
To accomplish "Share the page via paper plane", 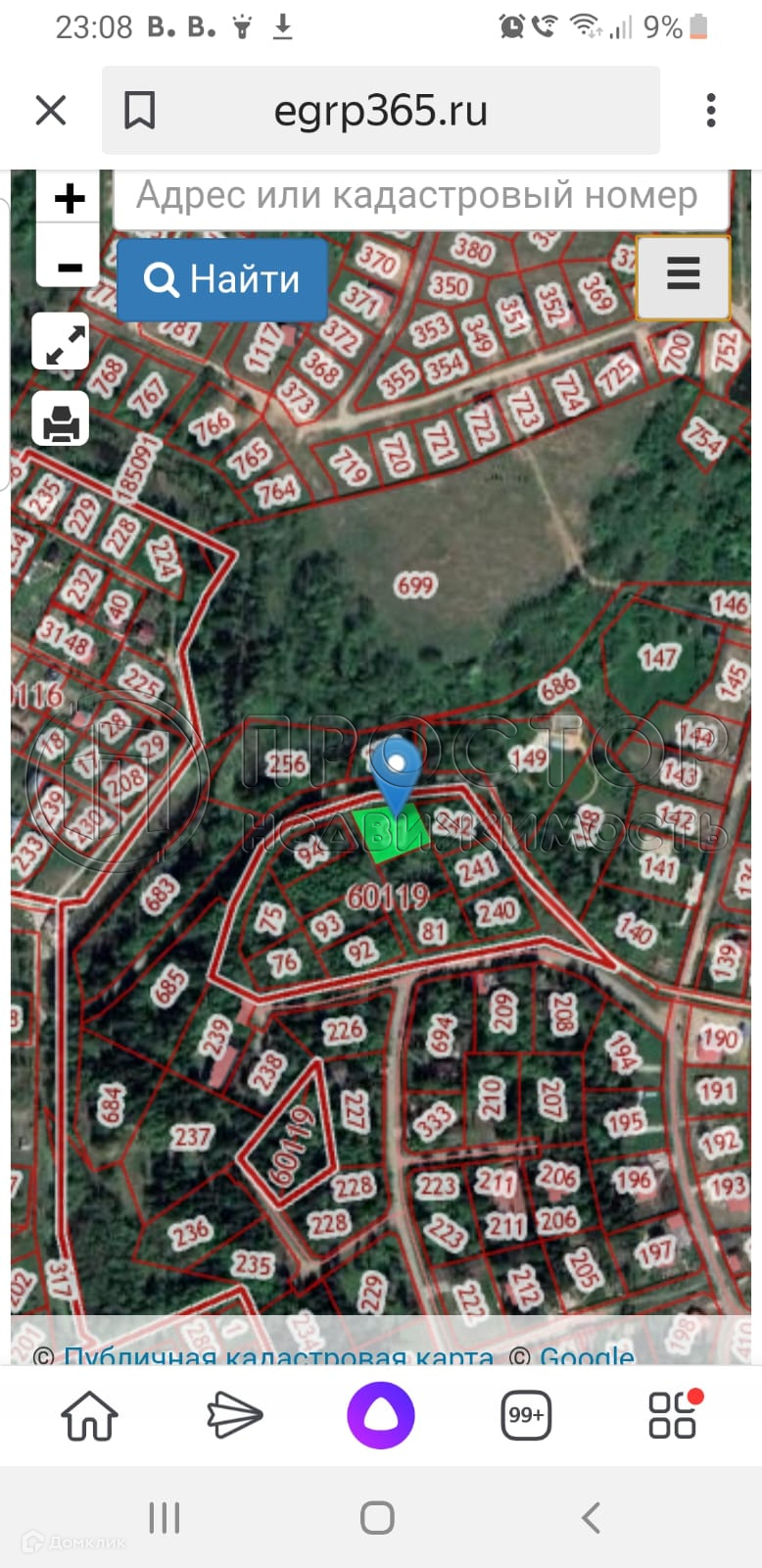I will [235, 1416].
